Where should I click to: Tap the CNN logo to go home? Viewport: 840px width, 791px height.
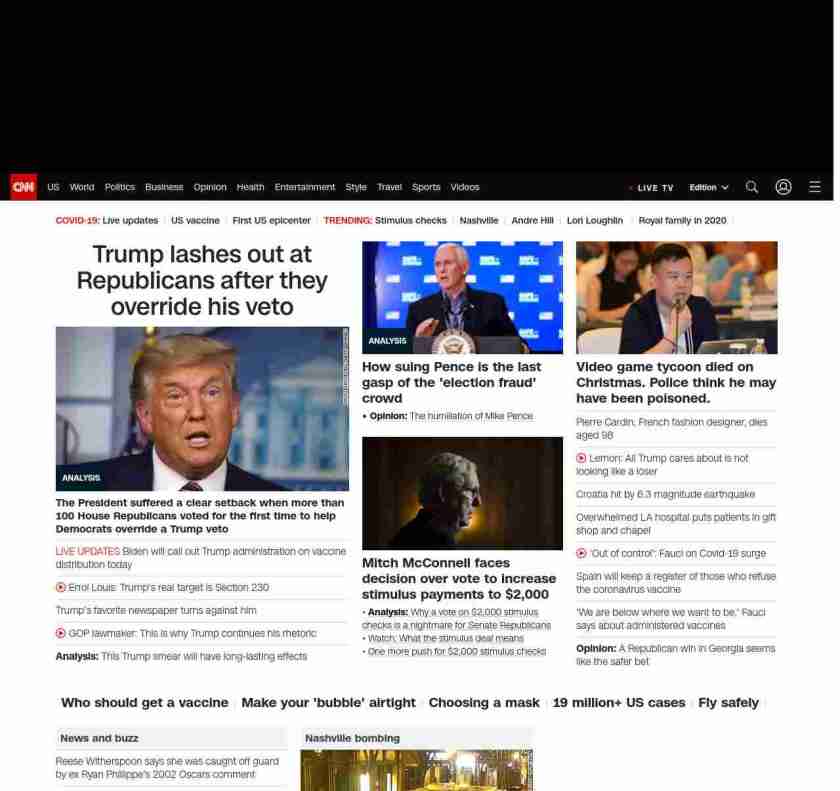pos(23,187)
